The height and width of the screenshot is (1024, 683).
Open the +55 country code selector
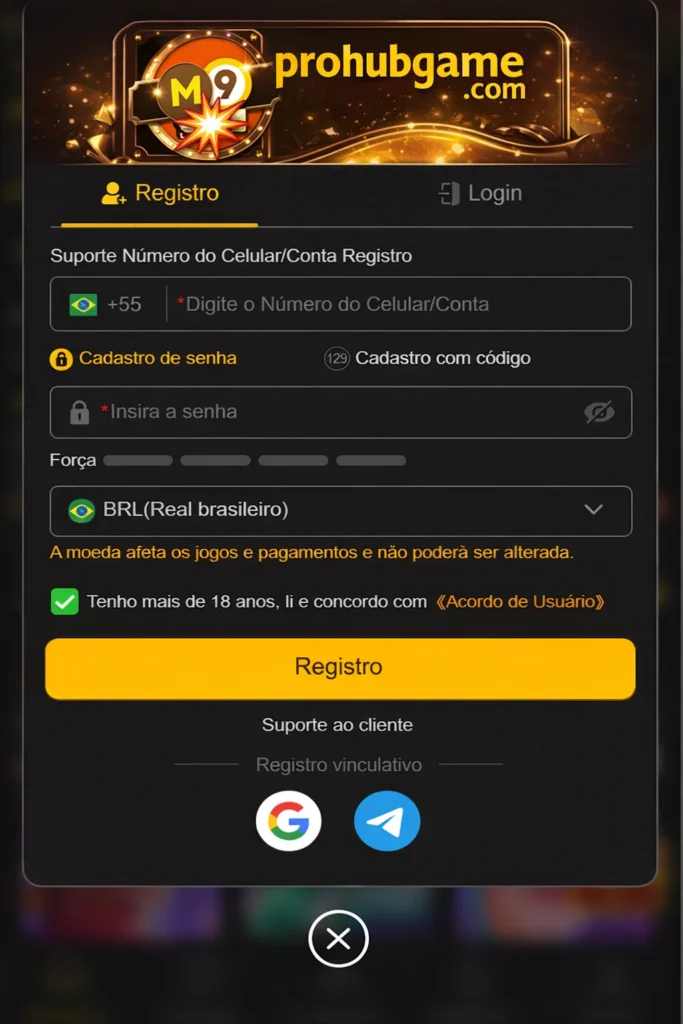pyautogui.click(x=106, y=304)
